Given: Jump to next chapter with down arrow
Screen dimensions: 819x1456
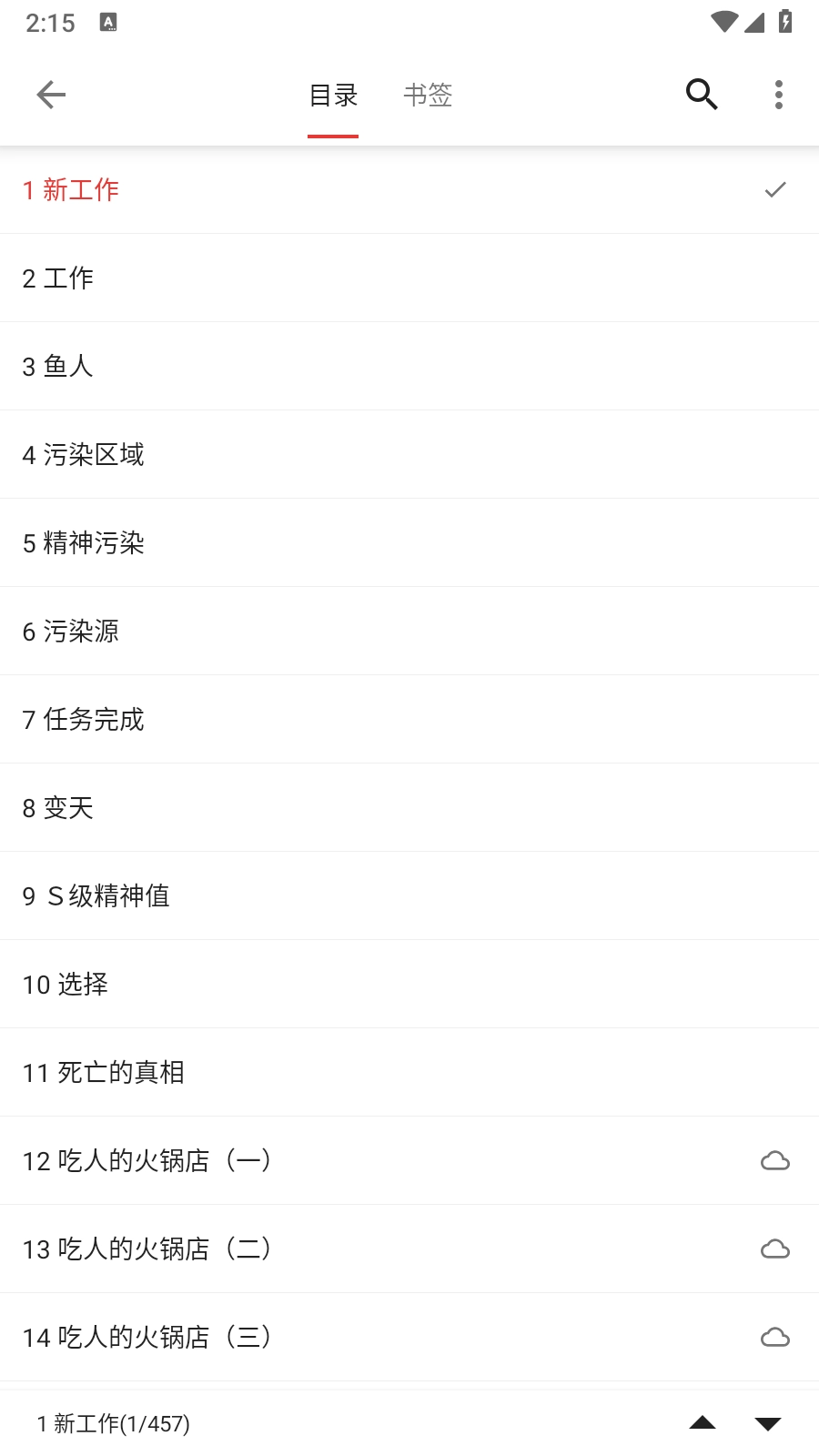Looking at the screenshot, I should (767, 1423).
